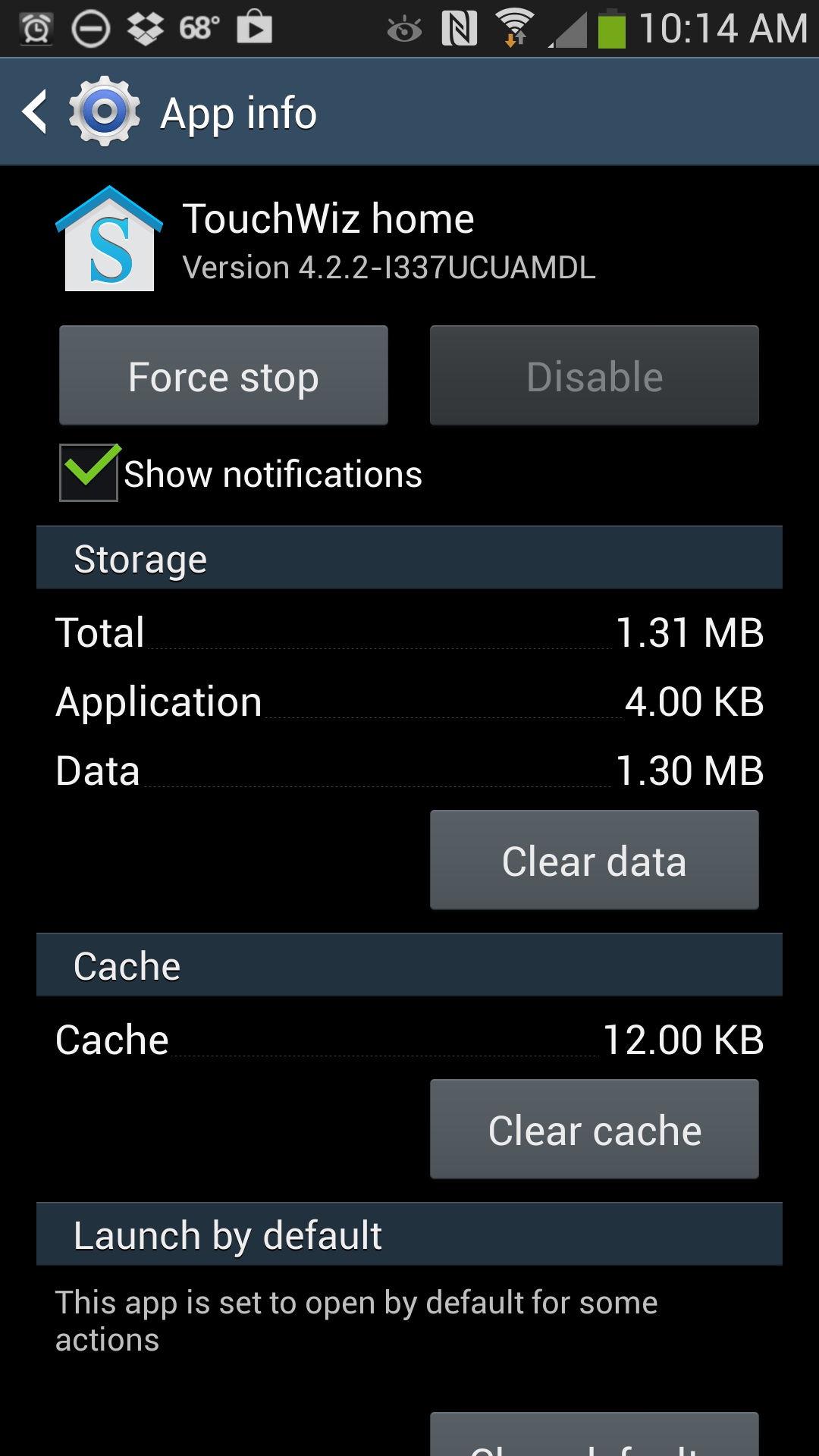Clear data for TouchWiz home
The image size is (819, 1456).
[594, 860]
